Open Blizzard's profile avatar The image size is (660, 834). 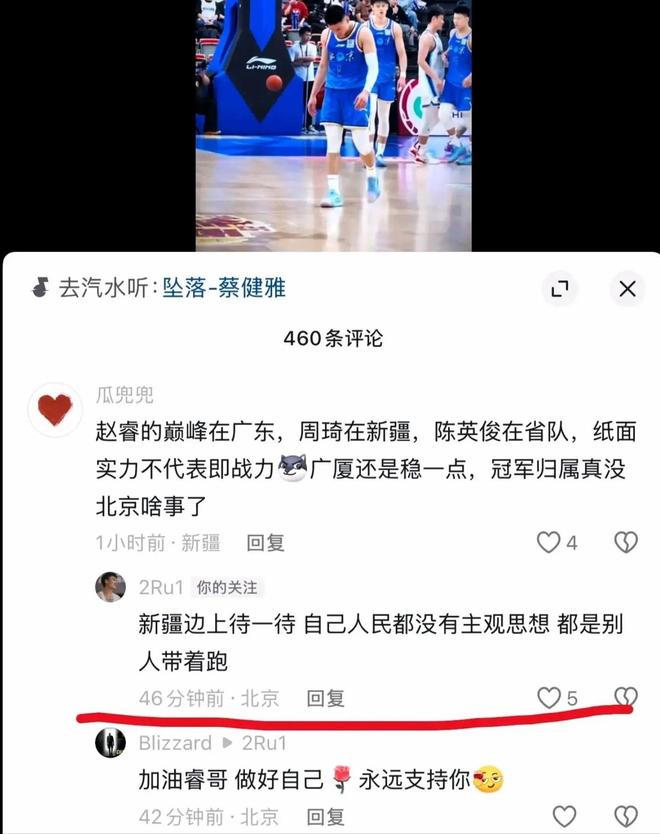(110, 743)
